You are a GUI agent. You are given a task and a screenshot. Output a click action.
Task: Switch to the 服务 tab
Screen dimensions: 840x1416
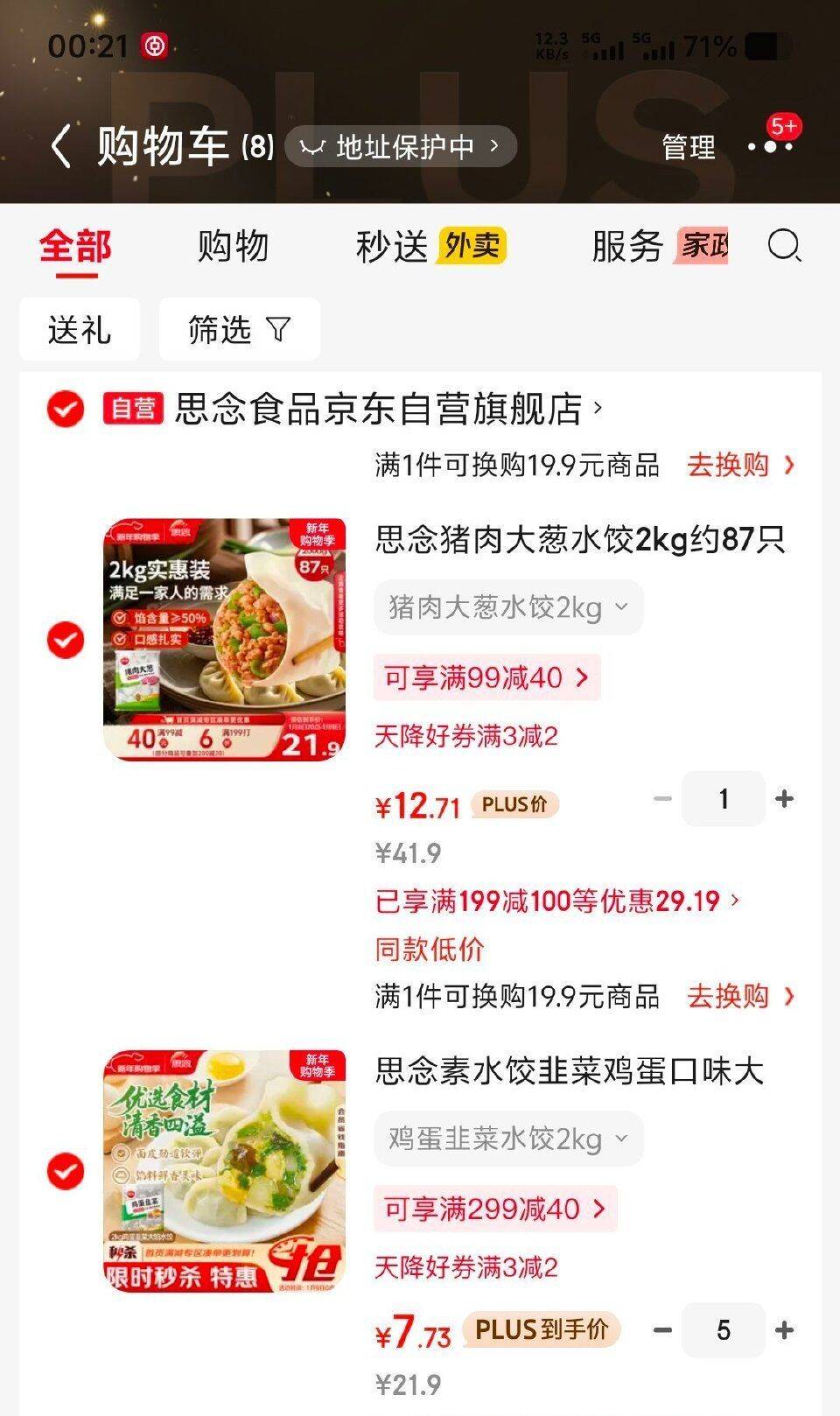[627, 246]
